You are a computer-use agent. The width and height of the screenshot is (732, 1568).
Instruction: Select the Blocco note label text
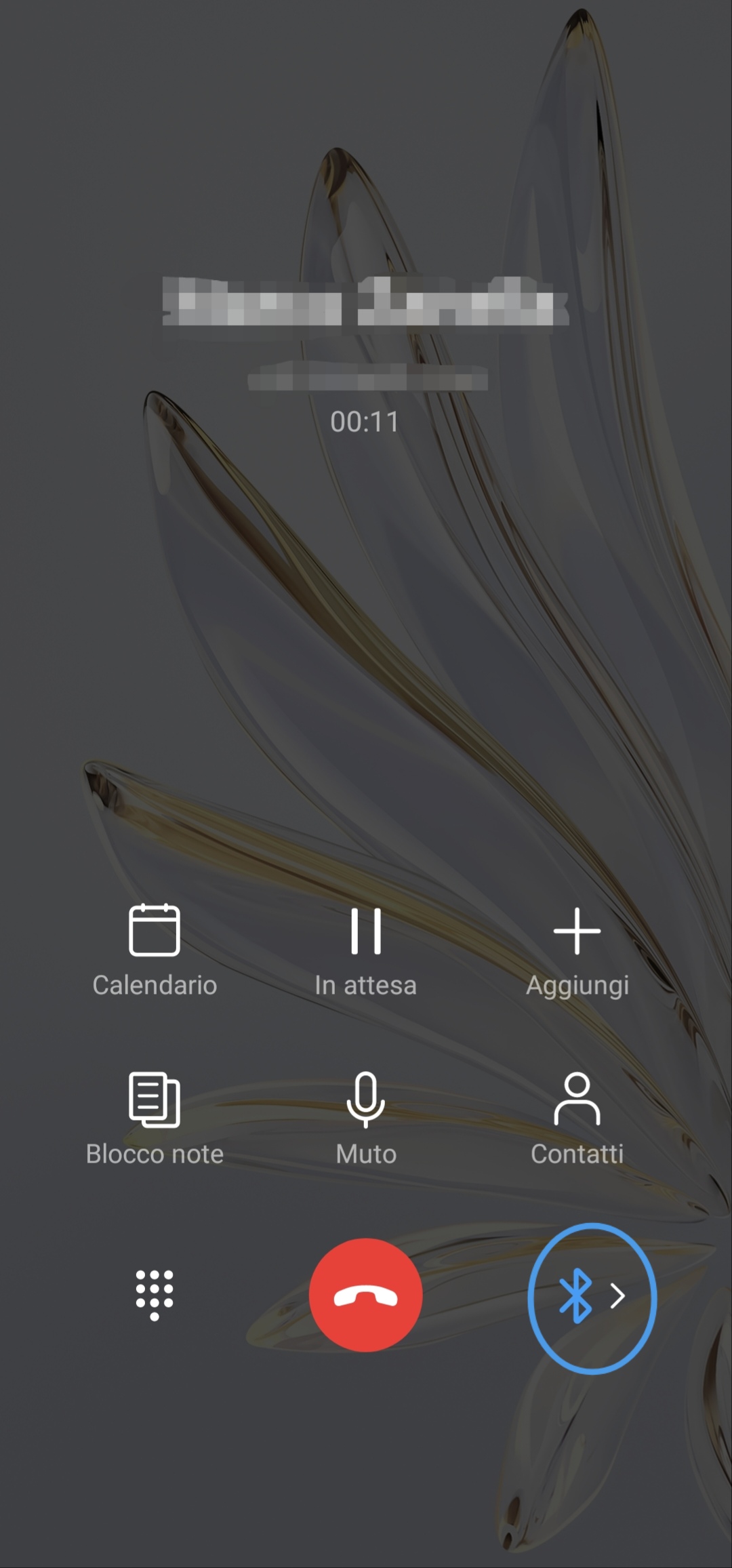click(x=155, y=1153)
